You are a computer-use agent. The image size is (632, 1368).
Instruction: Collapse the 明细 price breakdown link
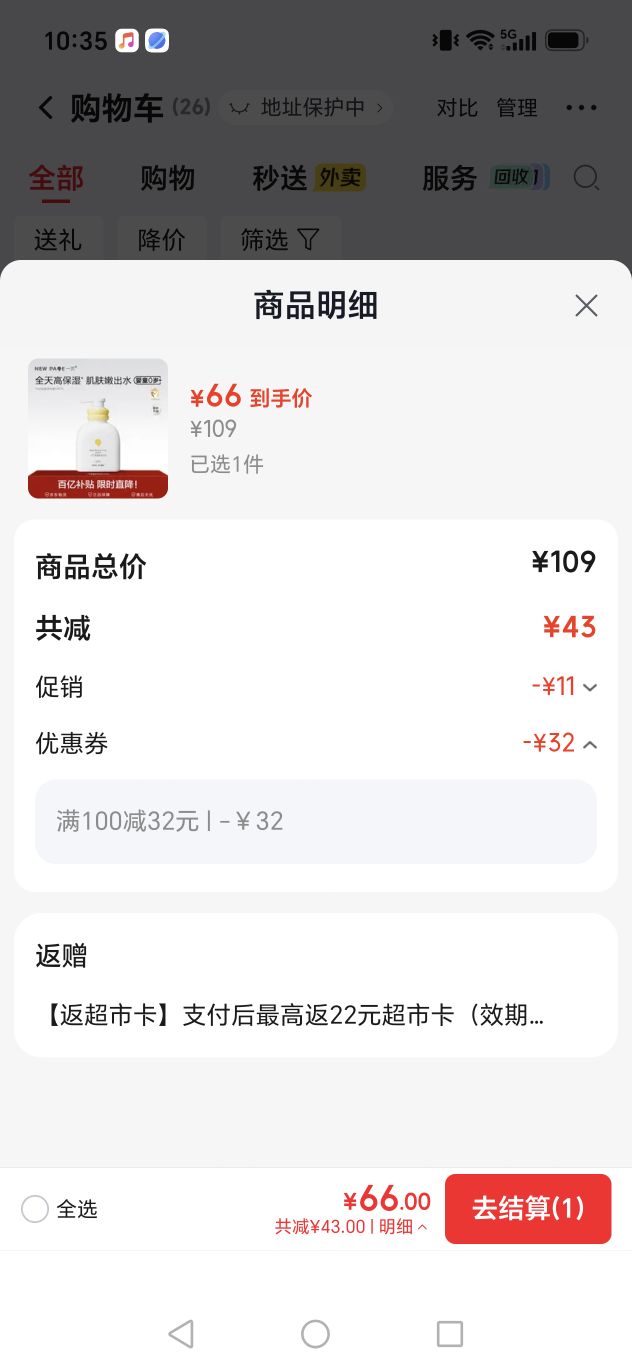[x=403, y=1227]
